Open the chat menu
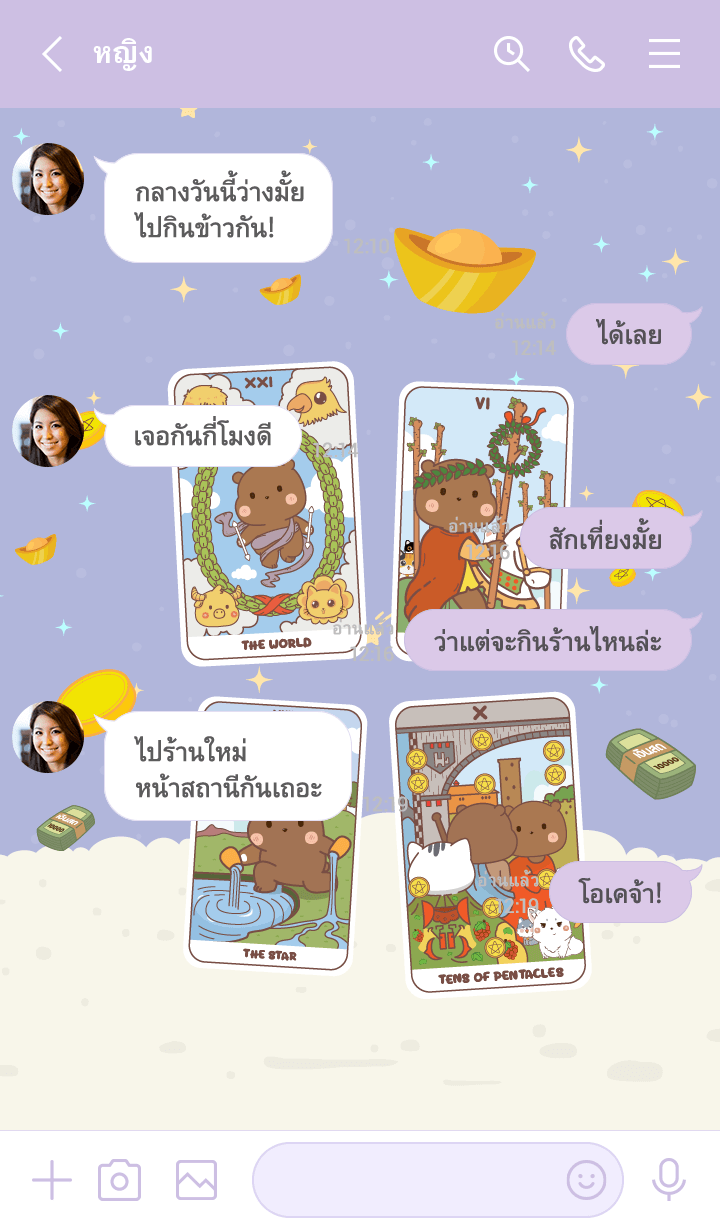Viewport: 720px width, 1232px height. (x=664, y=54)
